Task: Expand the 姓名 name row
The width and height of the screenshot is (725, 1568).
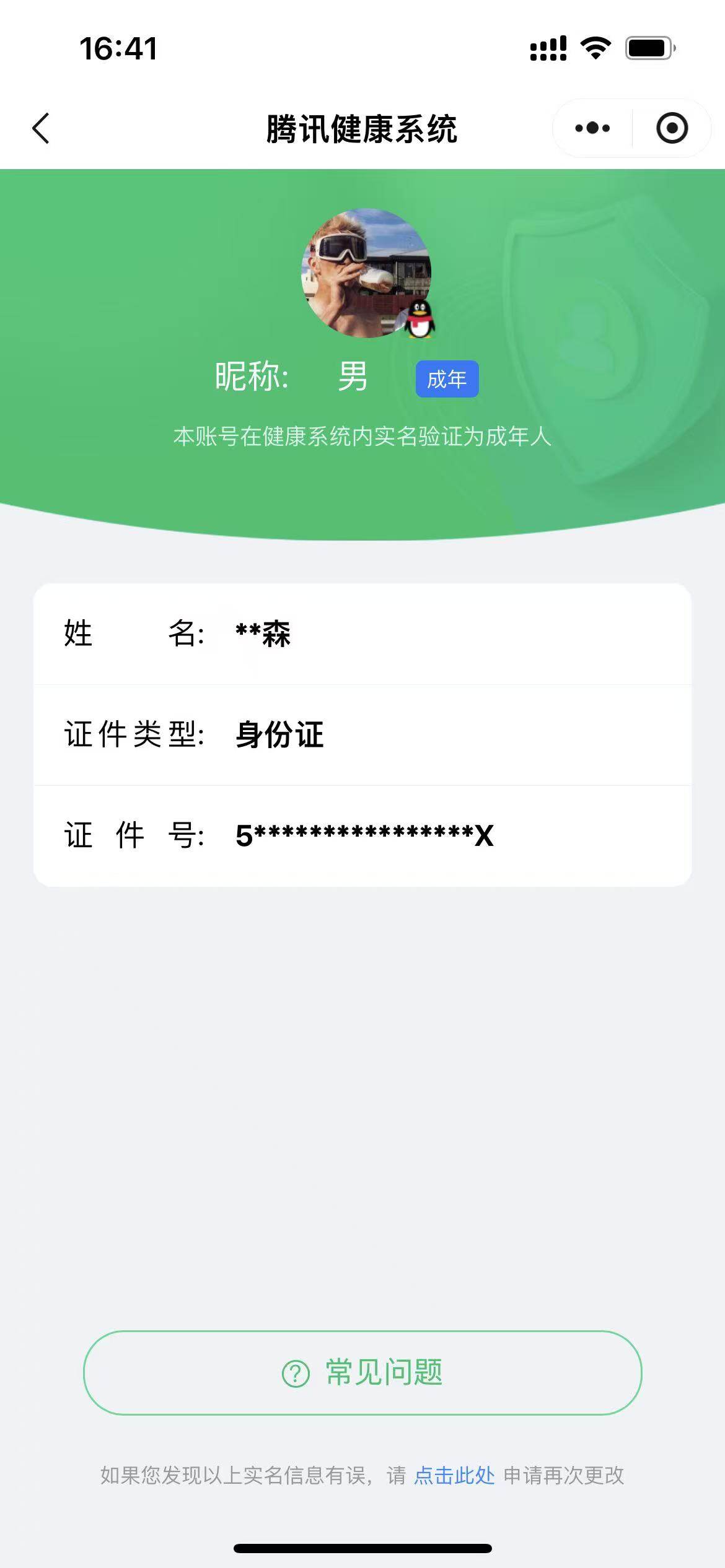Action: 362,634
